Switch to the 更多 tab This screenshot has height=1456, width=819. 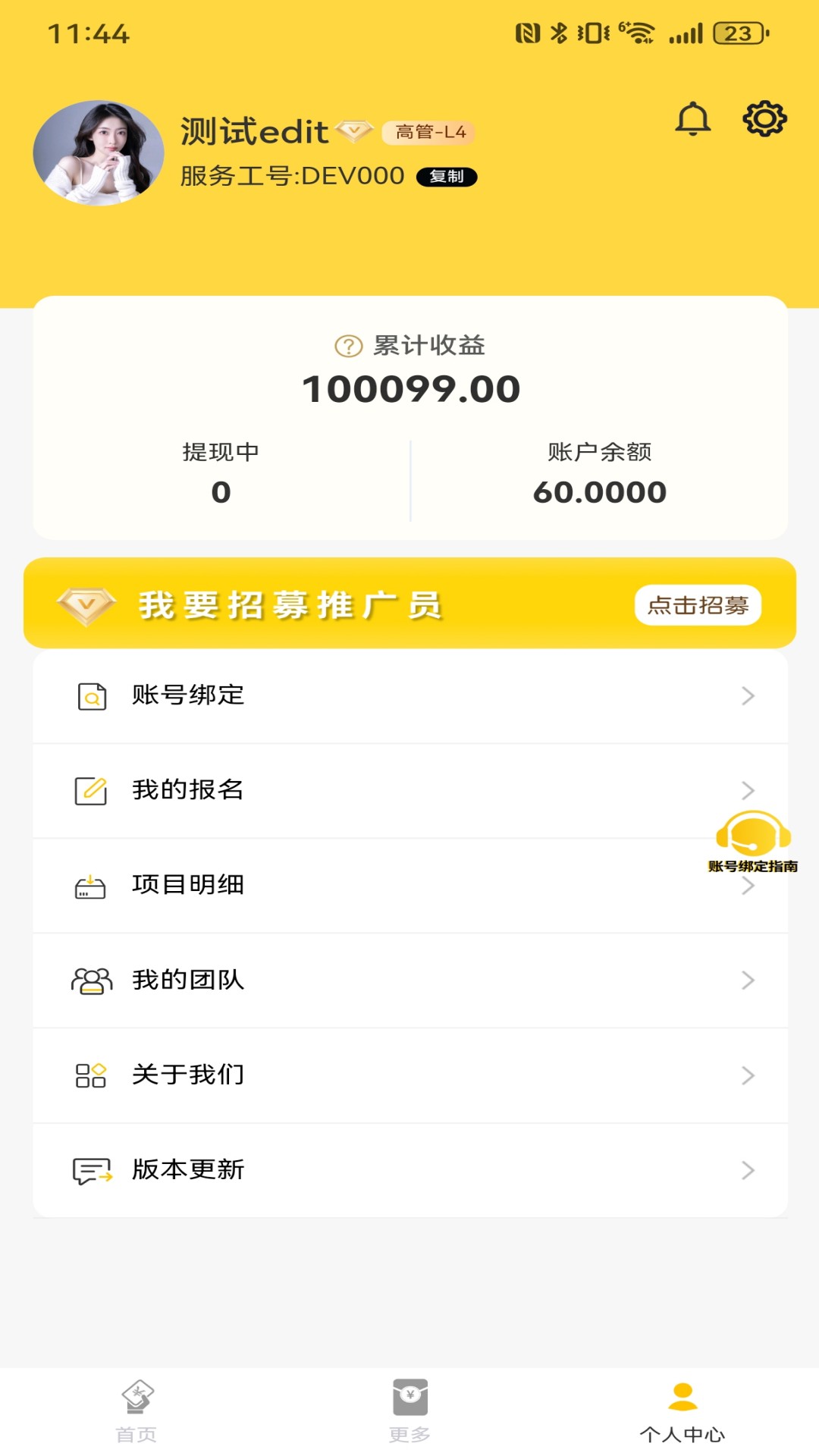tap(409, 1410)
